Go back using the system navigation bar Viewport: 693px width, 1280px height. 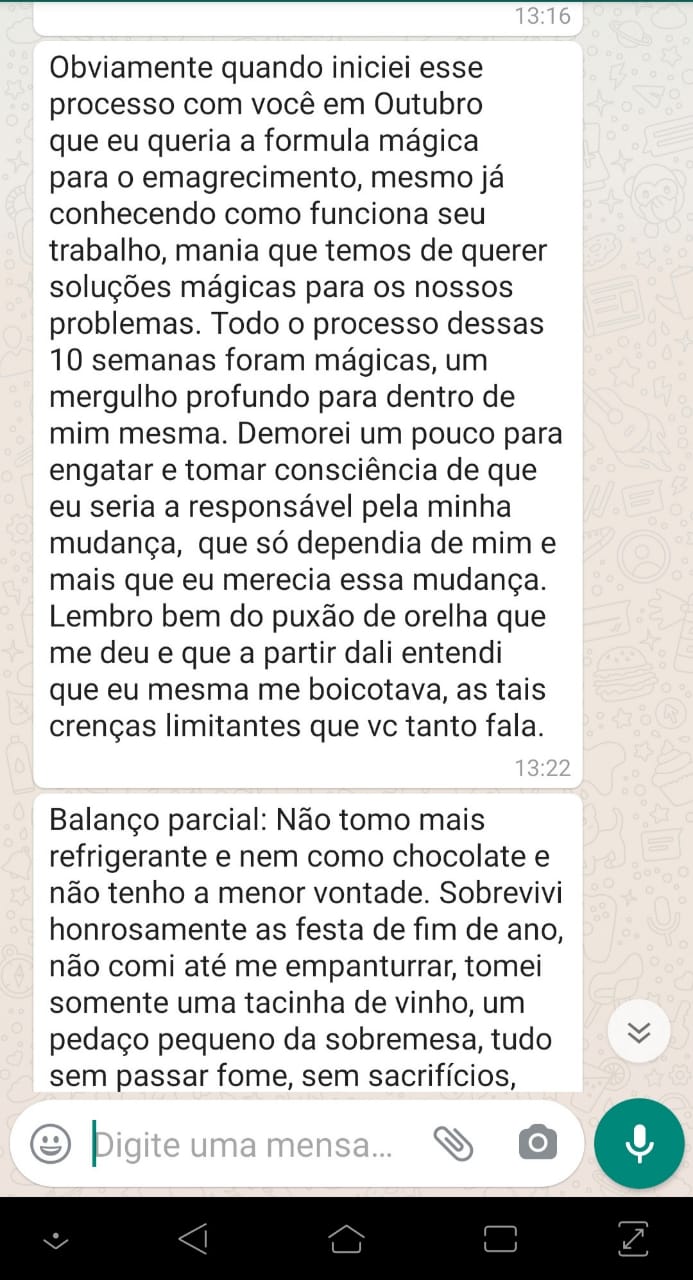click(x=192, y=1239)
